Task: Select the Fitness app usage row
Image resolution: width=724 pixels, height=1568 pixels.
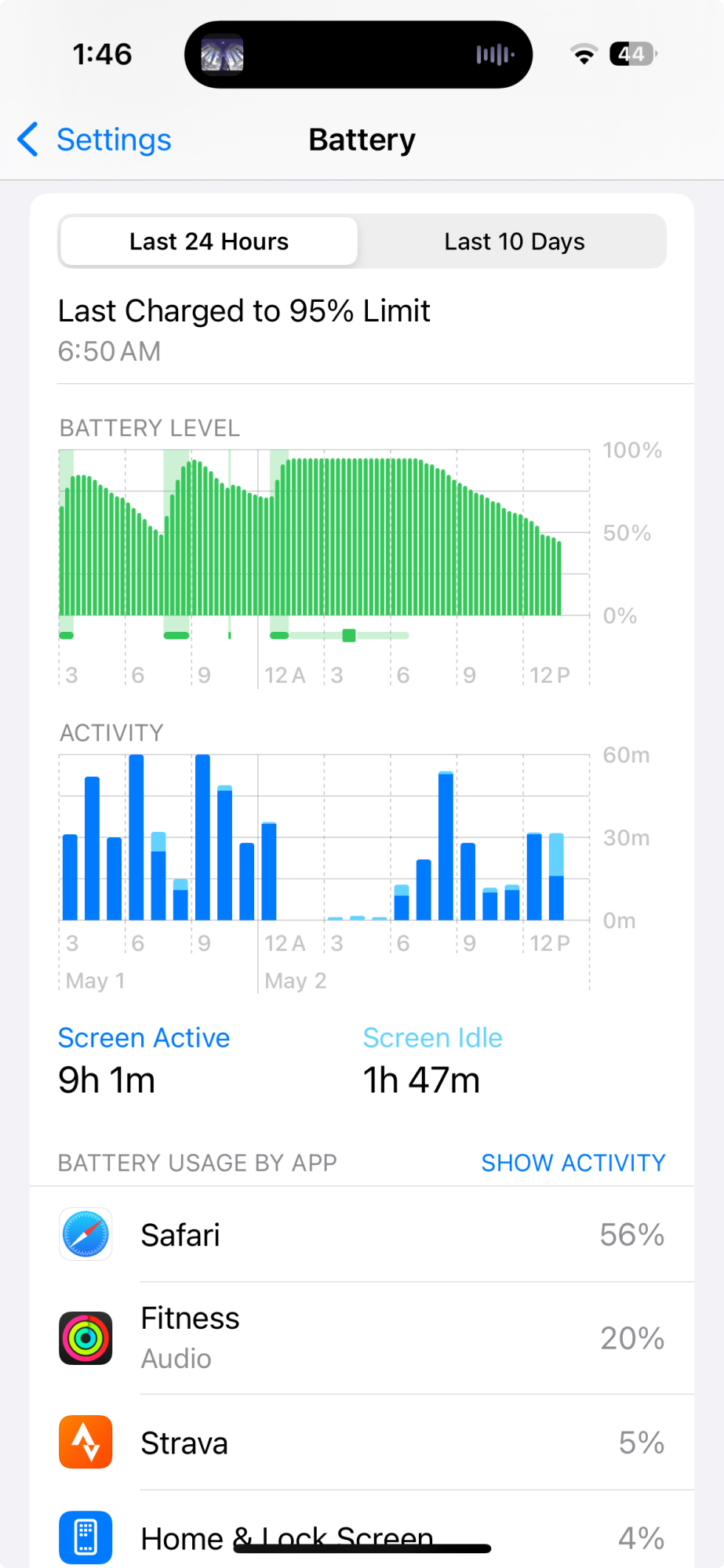Action: pos(362,1338)
